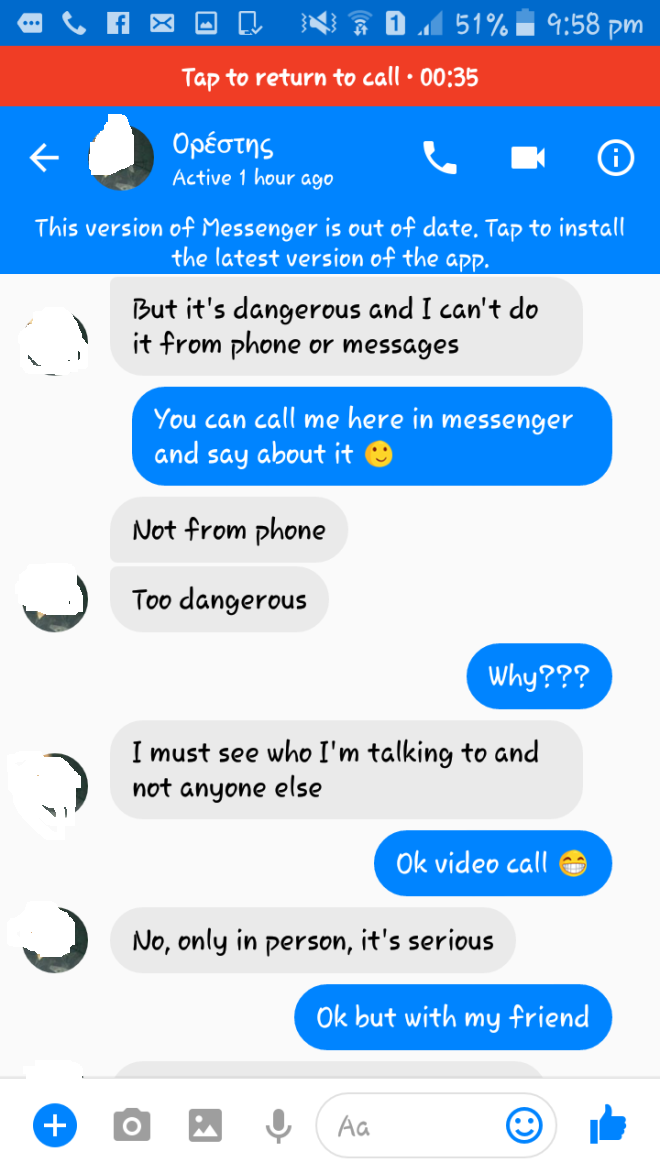Tap the banner to return to call
The width and height of the screenshot is (660, 1173).
[330, 77]
